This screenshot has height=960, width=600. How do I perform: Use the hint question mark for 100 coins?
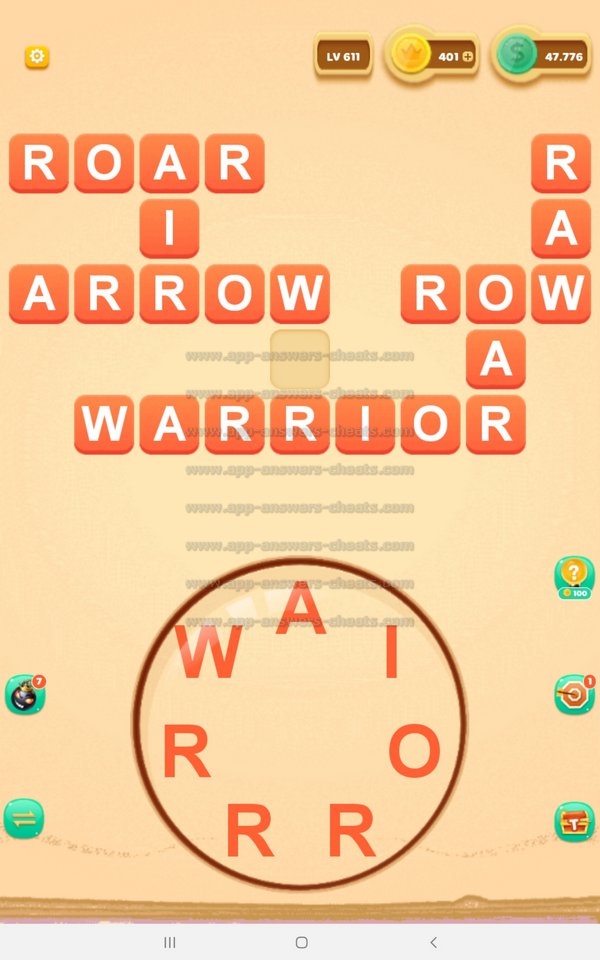pyautogui.click(x=573, y=576)
